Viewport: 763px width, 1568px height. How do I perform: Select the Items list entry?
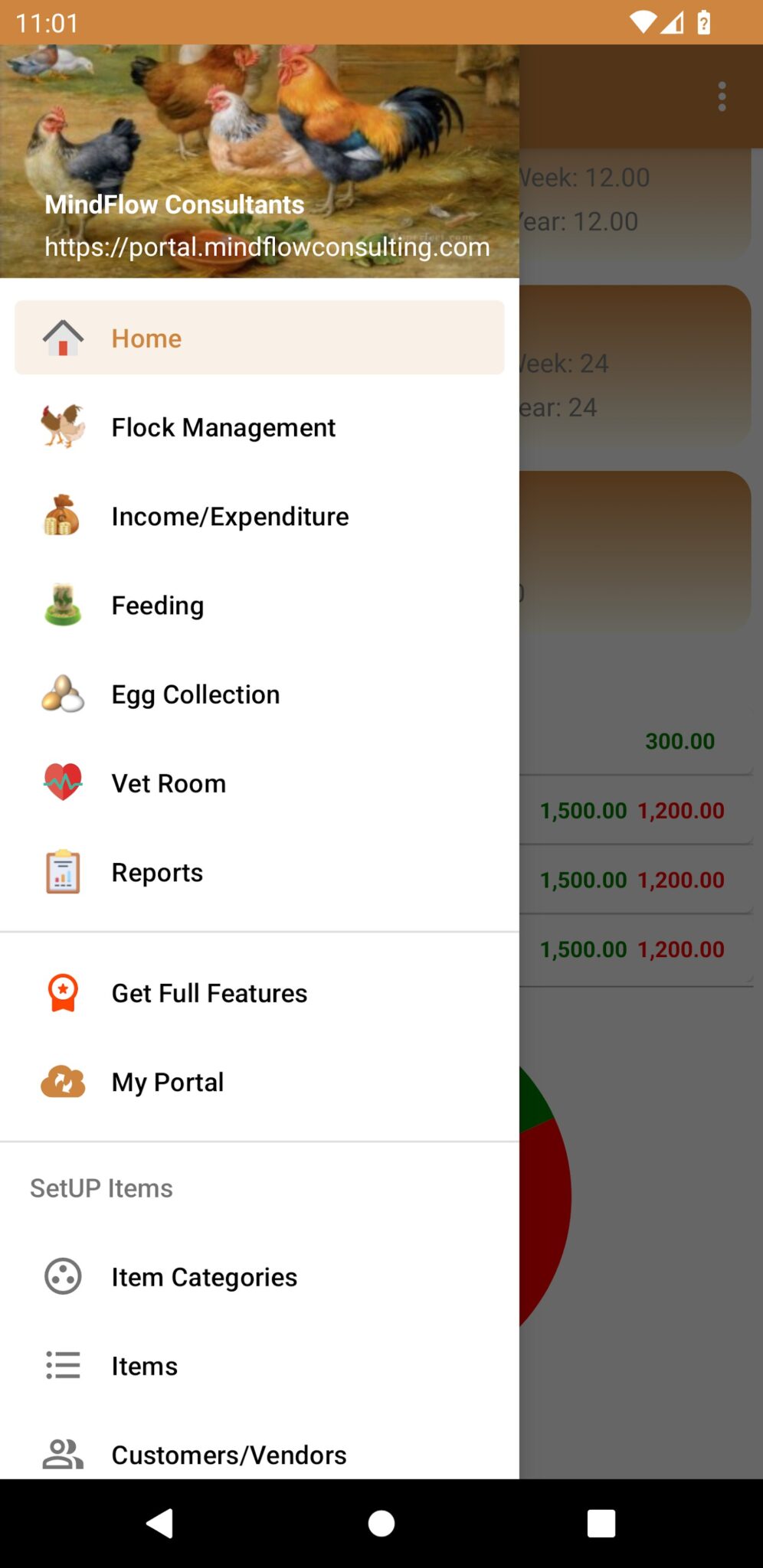(x=144, y=1365)
